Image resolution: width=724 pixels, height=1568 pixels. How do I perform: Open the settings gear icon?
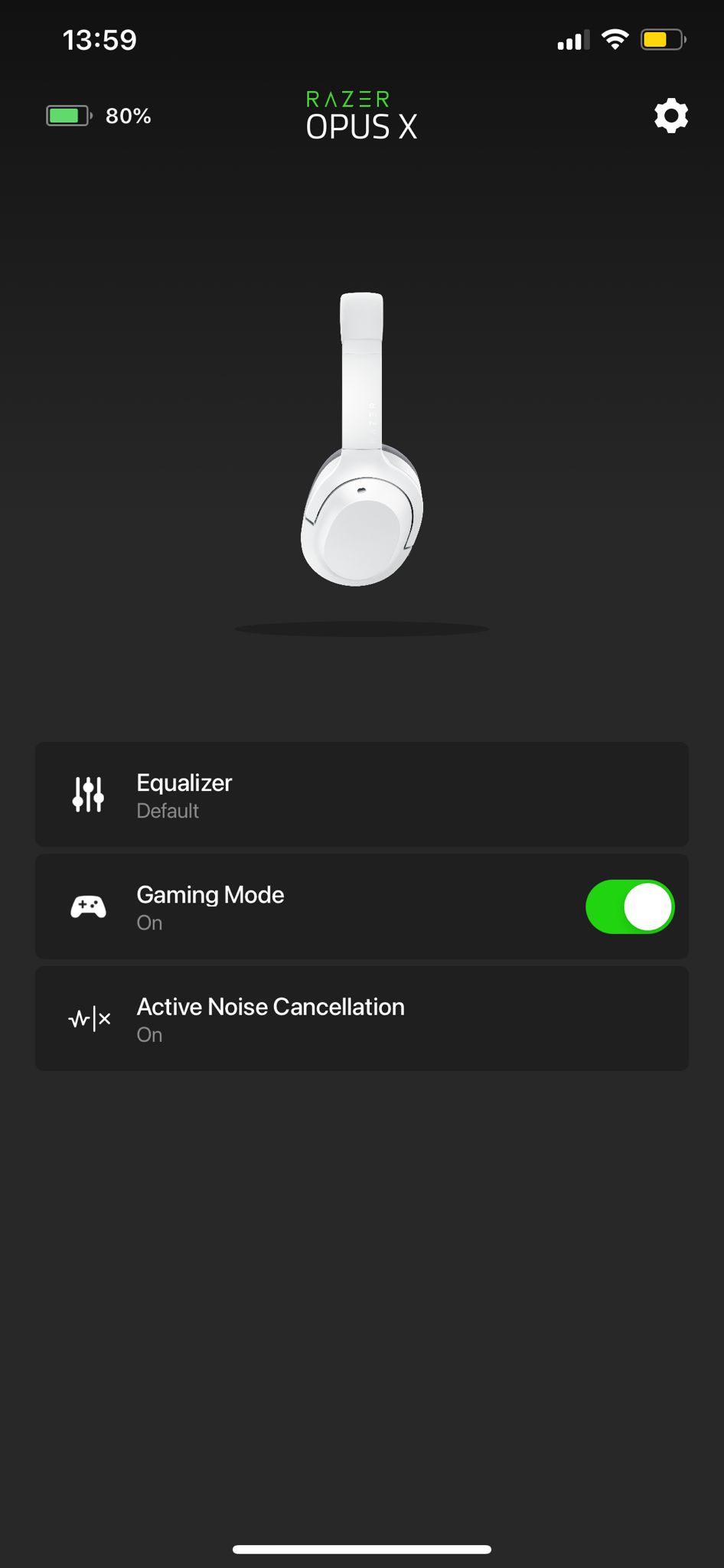[x=670, y=116]
